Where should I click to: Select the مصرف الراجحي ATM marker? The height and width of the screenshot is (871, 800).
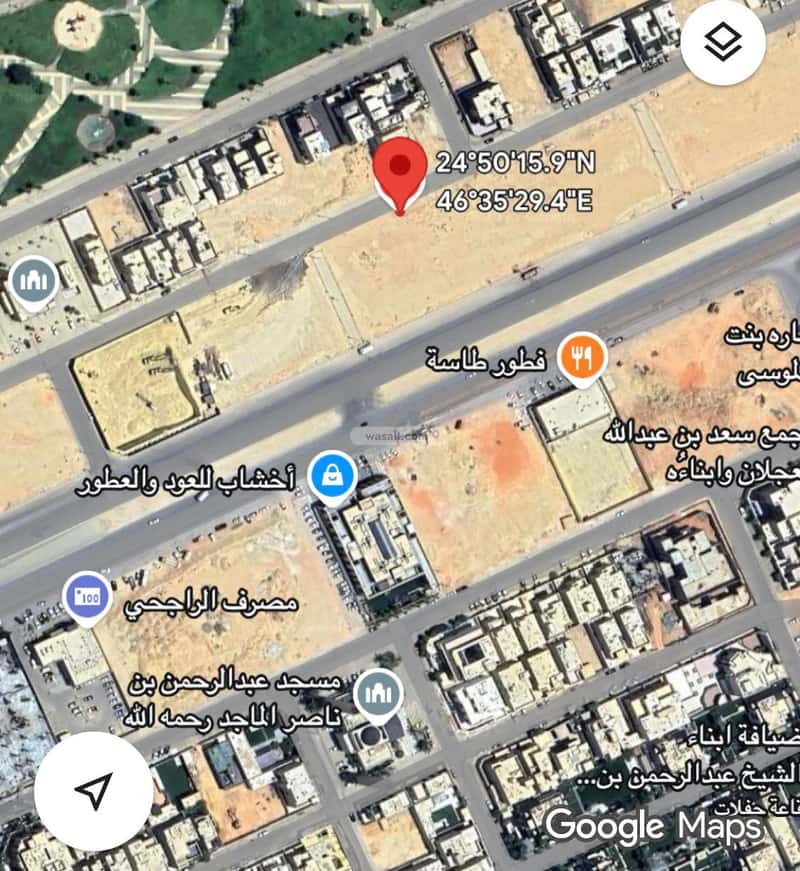87,598
